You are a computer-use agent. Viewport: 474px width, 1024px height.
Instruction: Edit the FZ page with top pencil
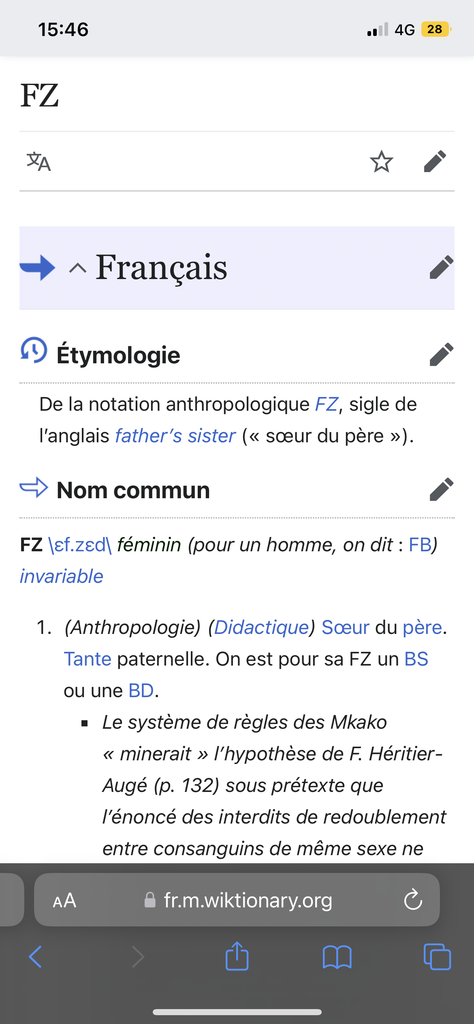435,161
